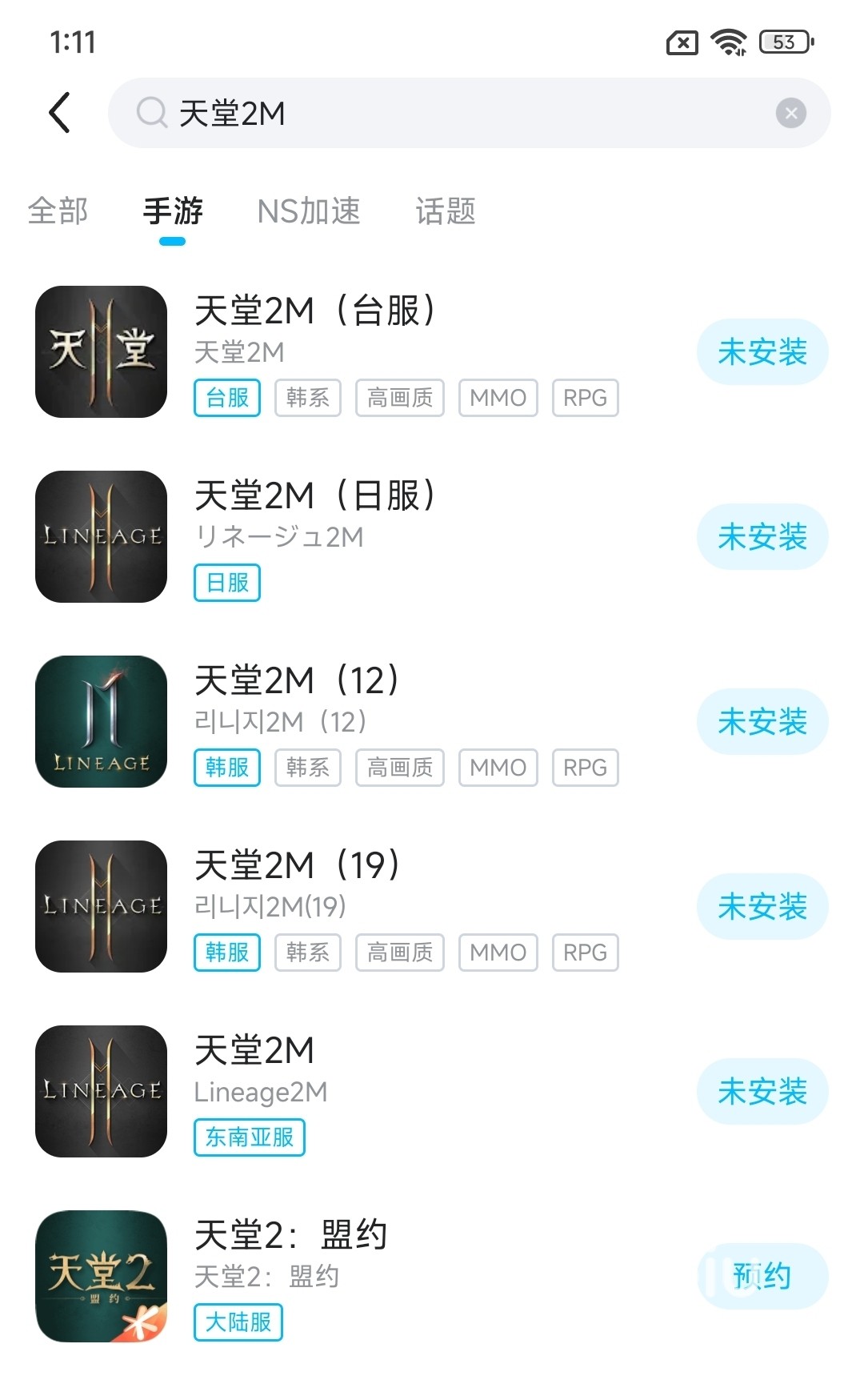
Task: Tap 未安装 button for 天堂2M（日服）
Action: [762, 537]
